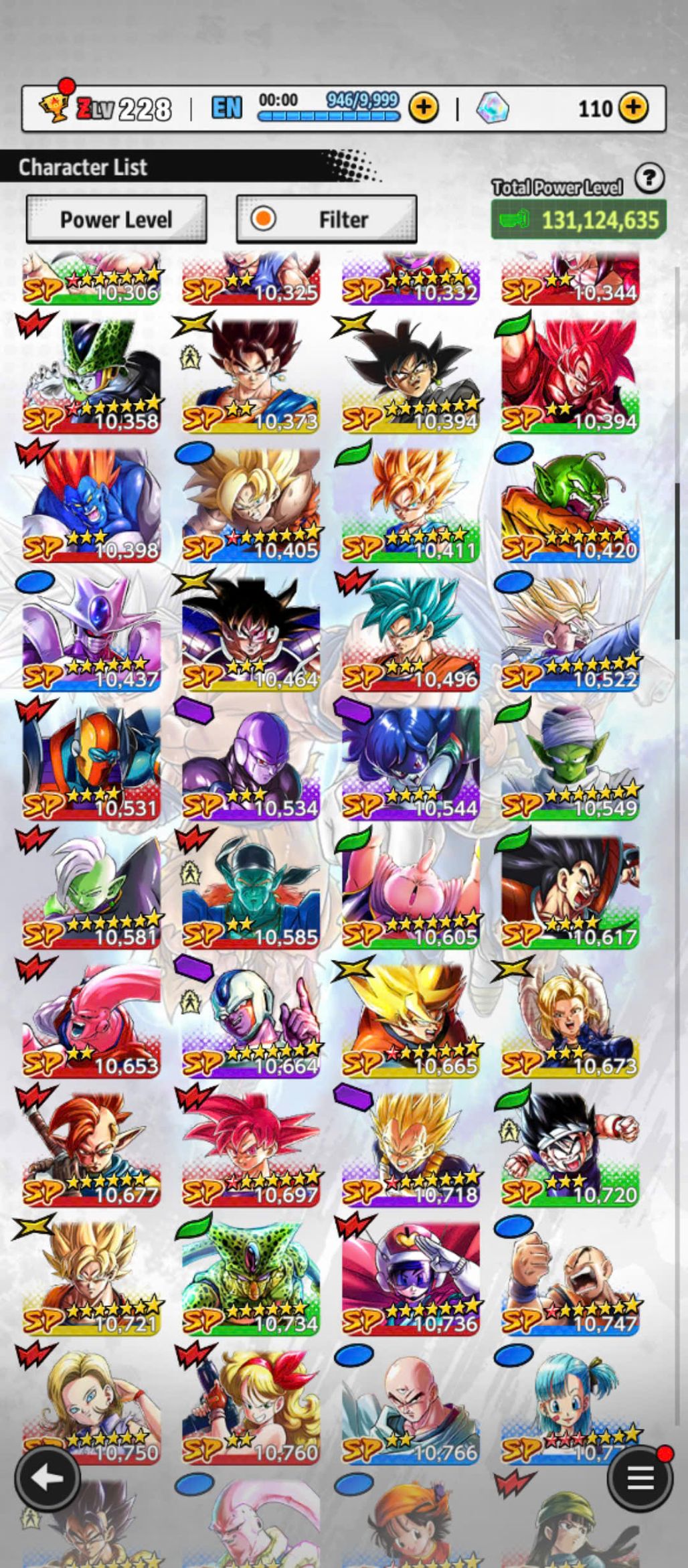This screenshot has height=1568, width=688.
Task: Choose the character with power 10,736
Action: (x=410, y=1277)
